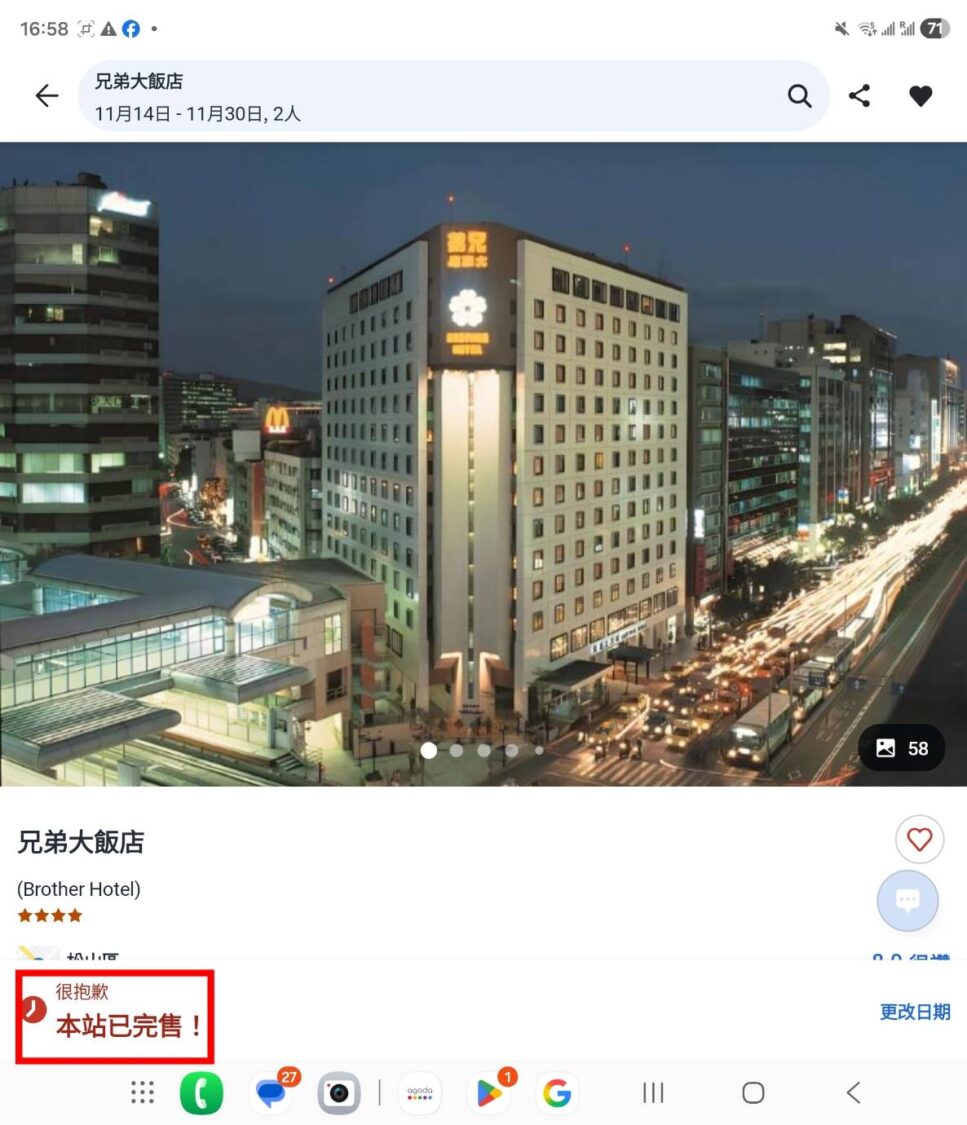Open the Google app from the taskbar
Image resolution: width=967 pixels, height=1125 pixels.
[x=557, y=1093]
